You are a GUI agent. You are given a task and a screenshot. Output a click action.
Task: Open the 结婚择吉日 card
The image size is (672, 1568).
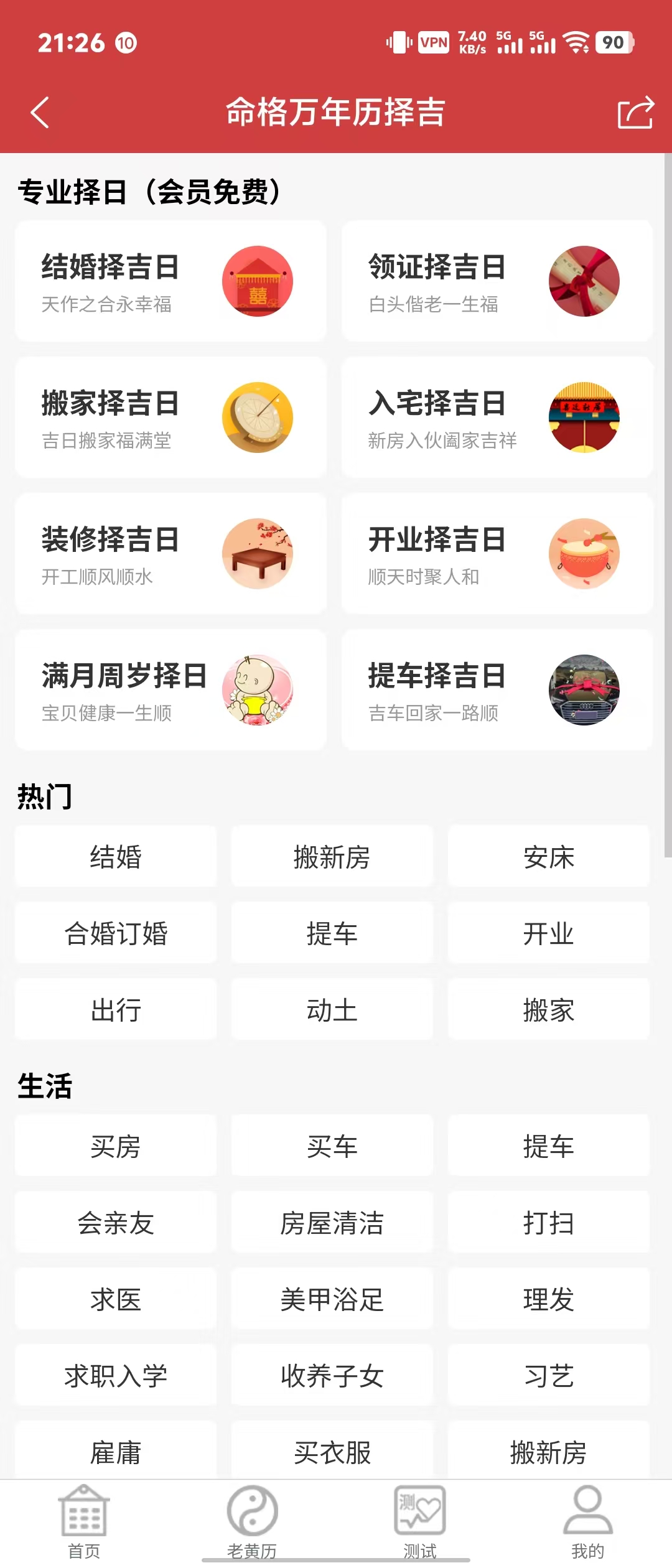pos(171,281)
